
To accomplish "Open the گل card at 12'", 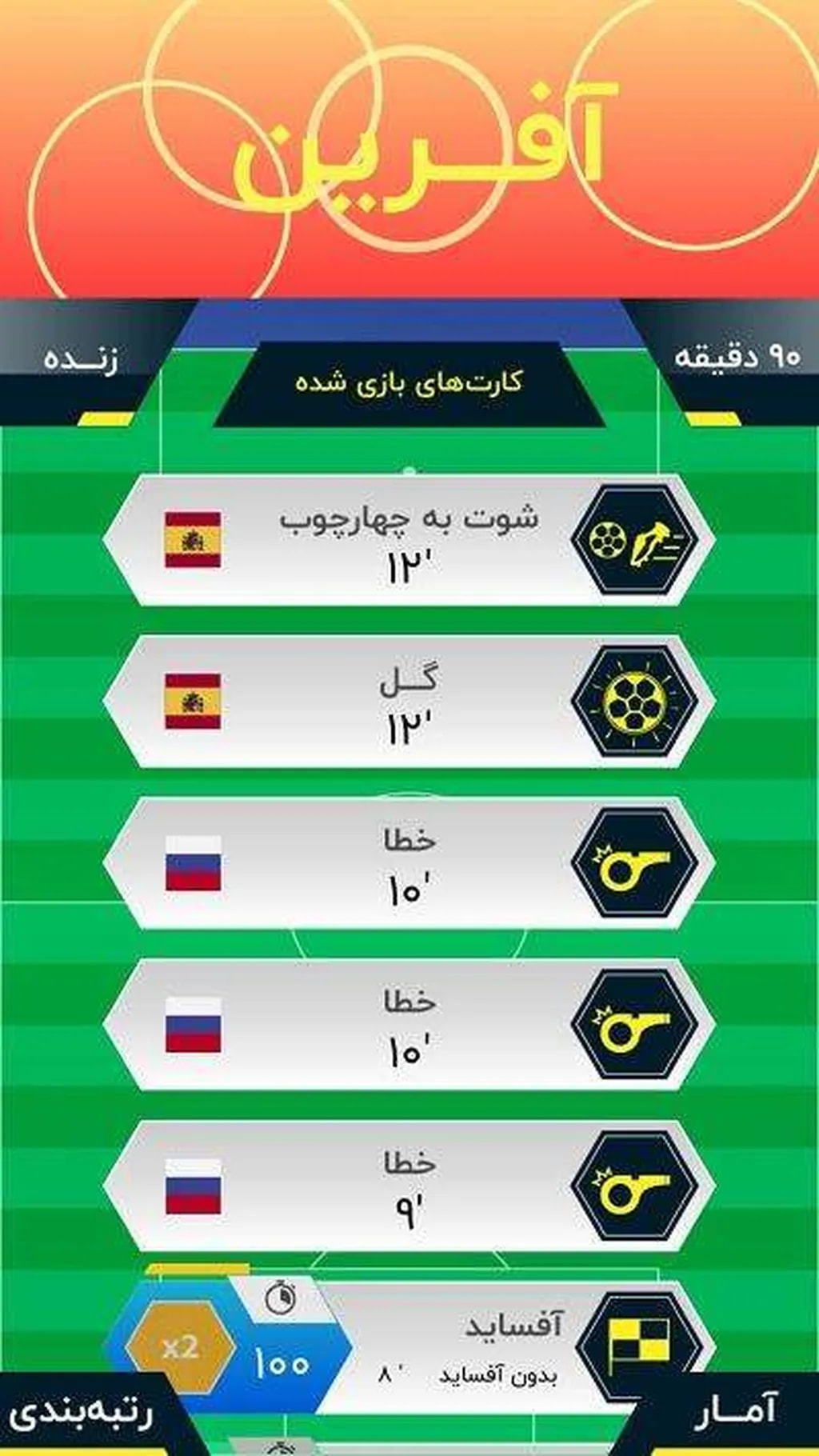I will tap(409, 702).
